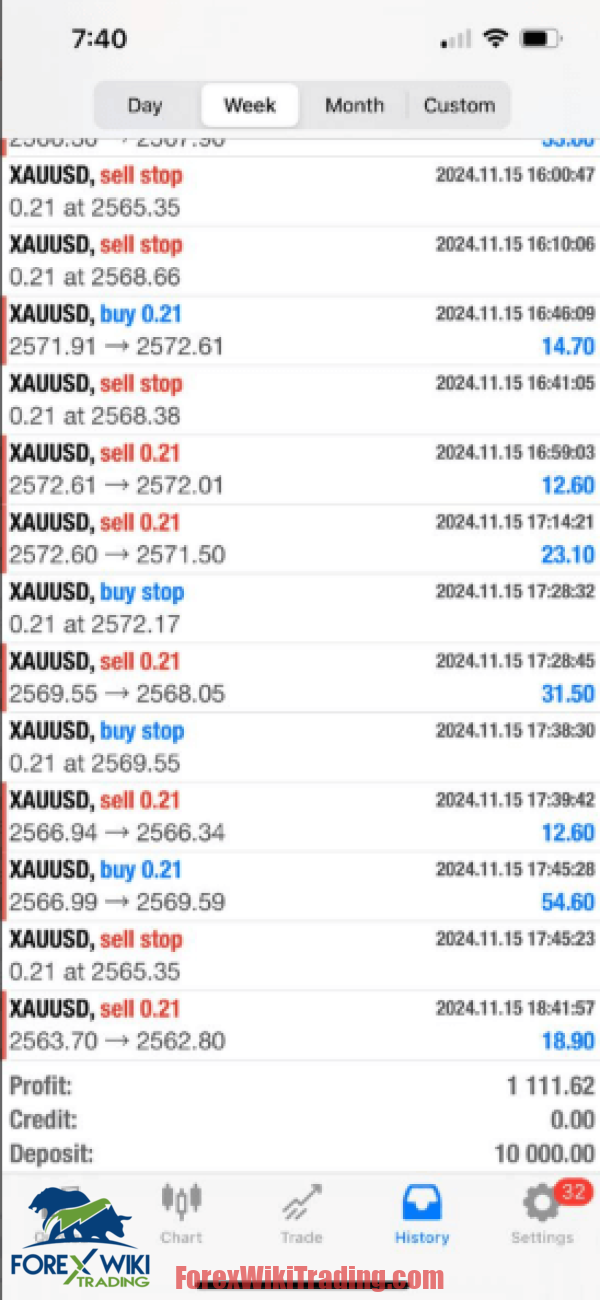
Task: View the sell trade with 23.10 profit
Action: click(300, 538)
